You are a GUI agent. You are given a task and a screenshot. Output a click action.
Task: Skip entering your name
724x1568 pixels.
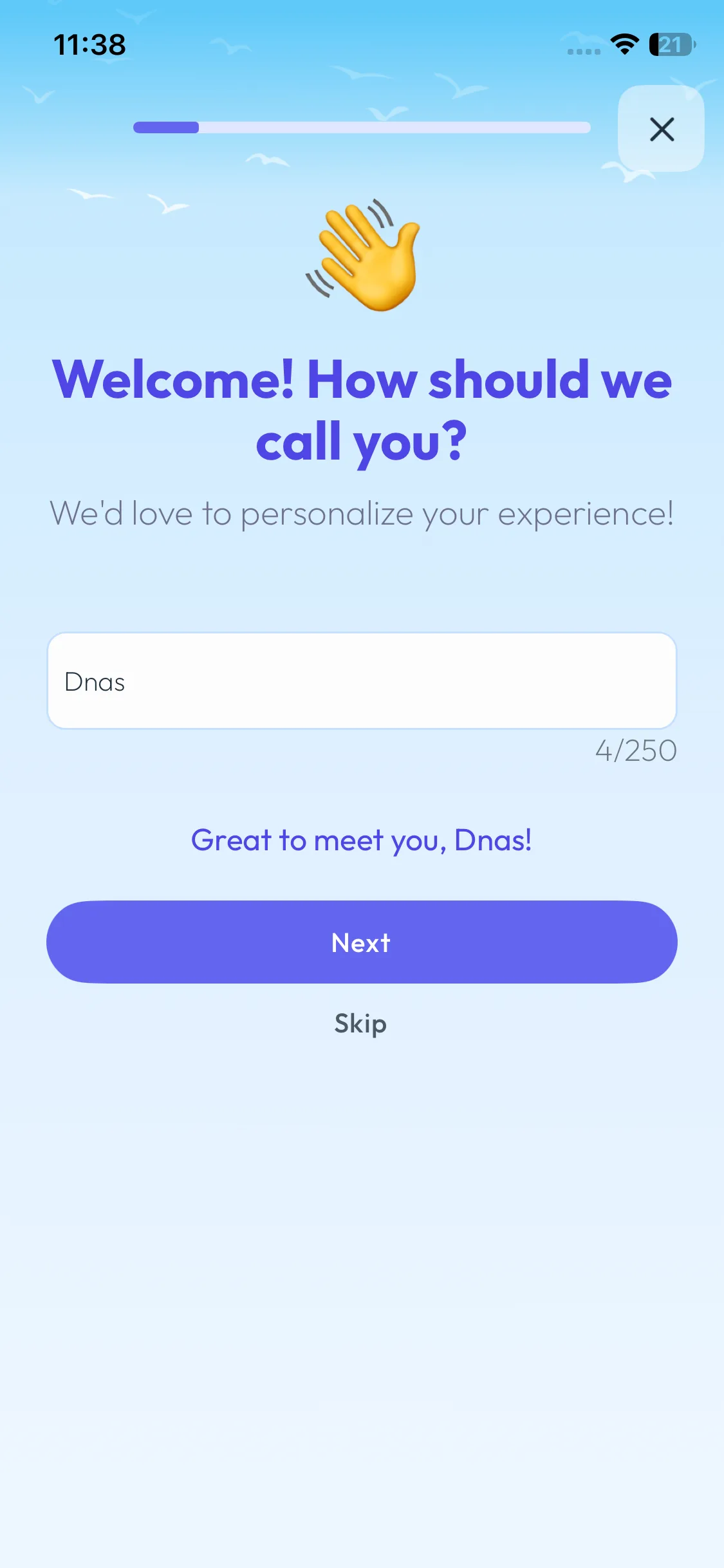coord(360,1023)
